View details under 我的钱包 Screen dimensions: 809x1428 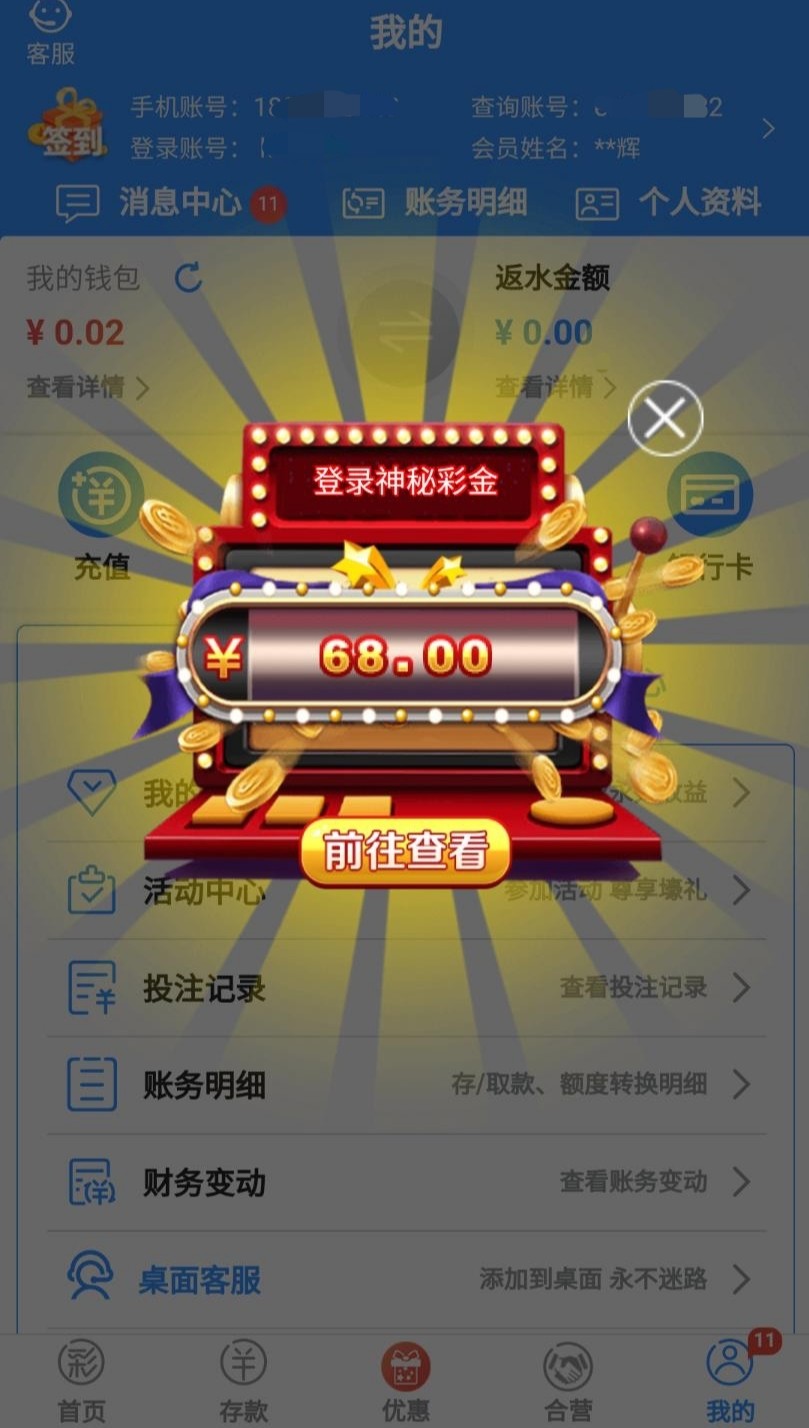coord(88,387)
